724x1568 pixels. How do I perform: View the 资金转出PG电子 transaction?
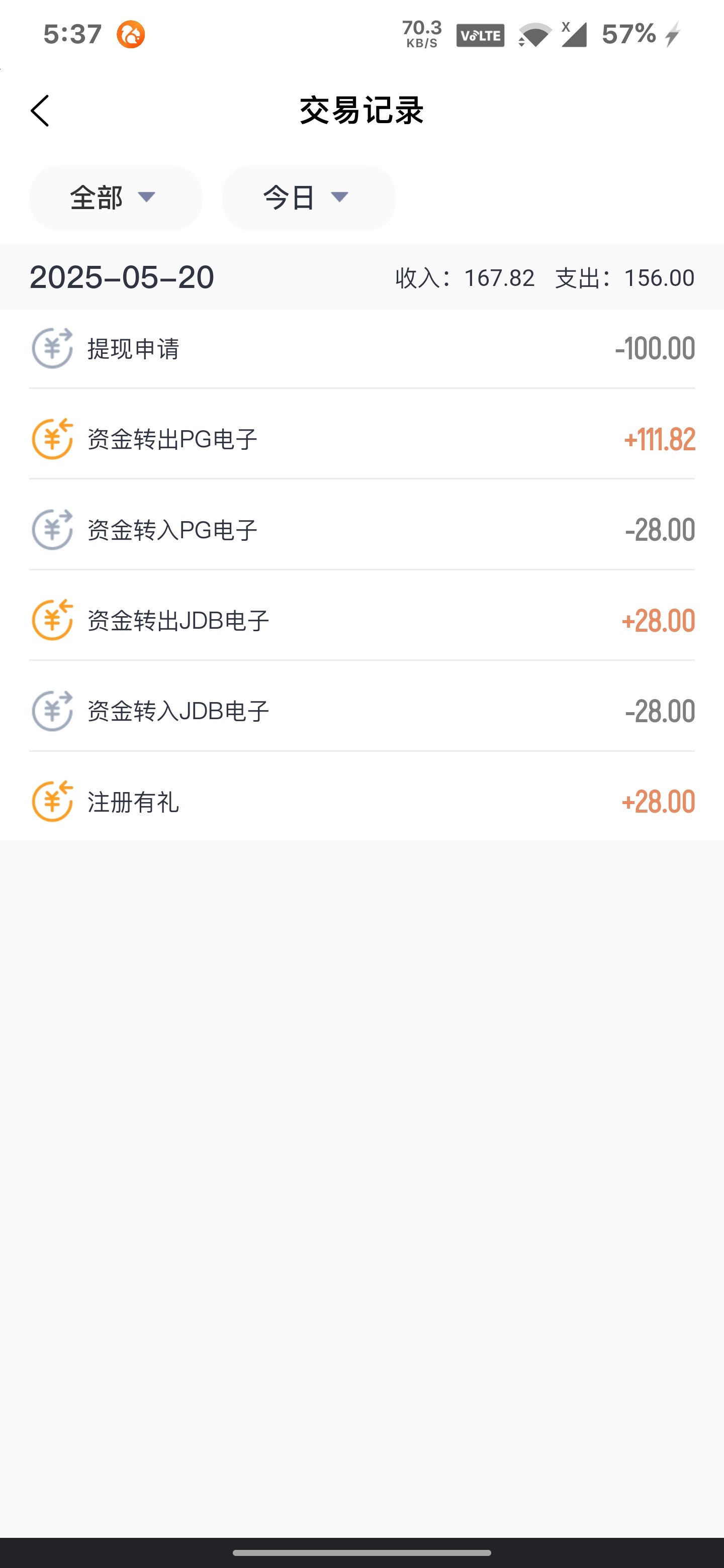(x=361, y=439)
